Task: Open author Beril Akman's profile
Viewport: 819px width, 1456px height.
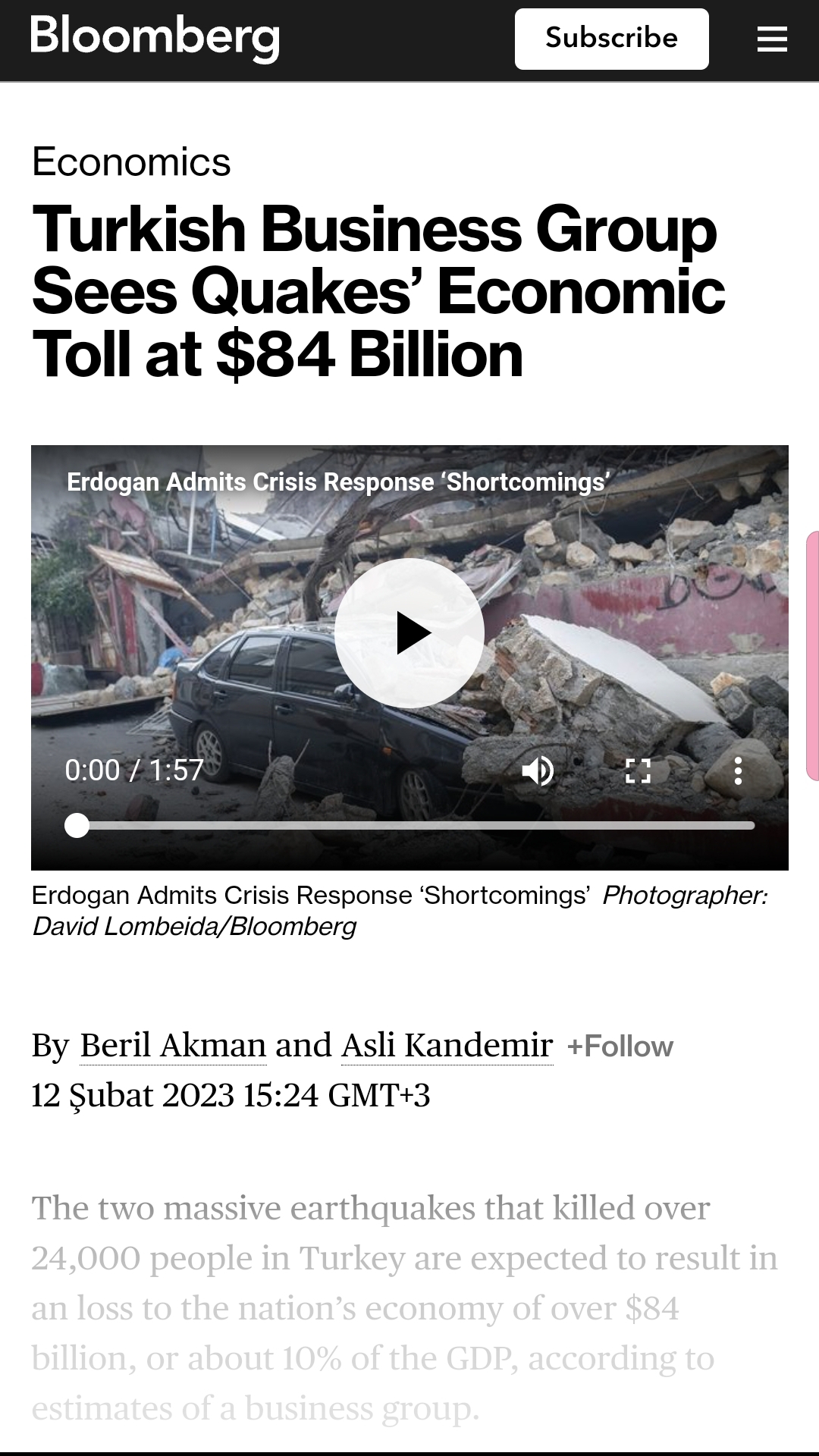Action: [173, 1046]
